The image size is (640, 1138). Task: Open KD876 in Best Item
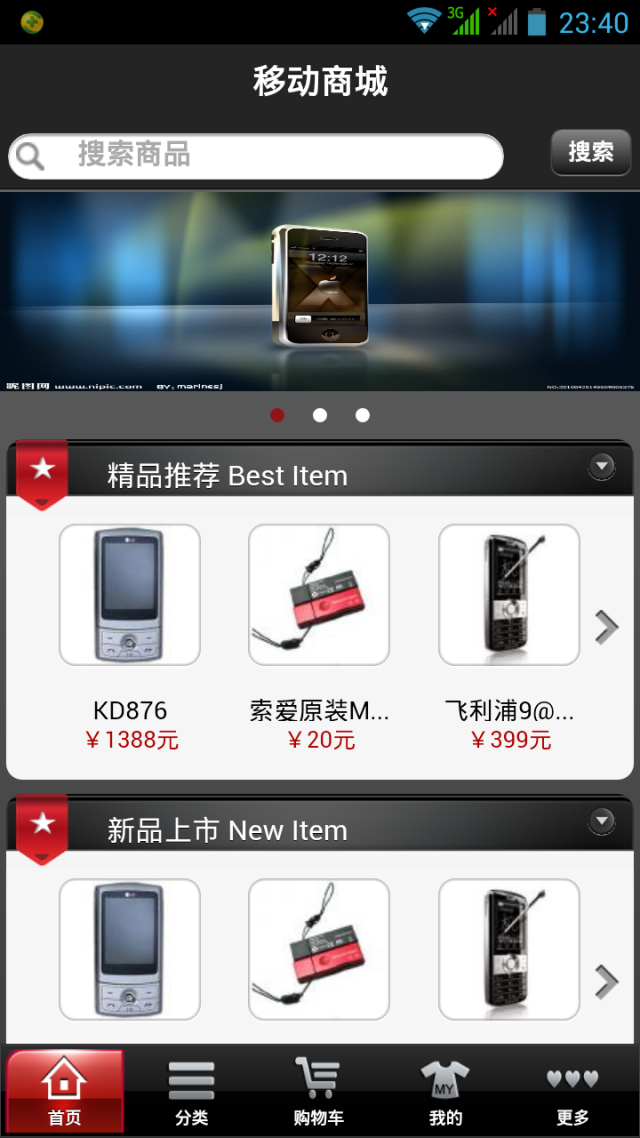coord(130,595)
